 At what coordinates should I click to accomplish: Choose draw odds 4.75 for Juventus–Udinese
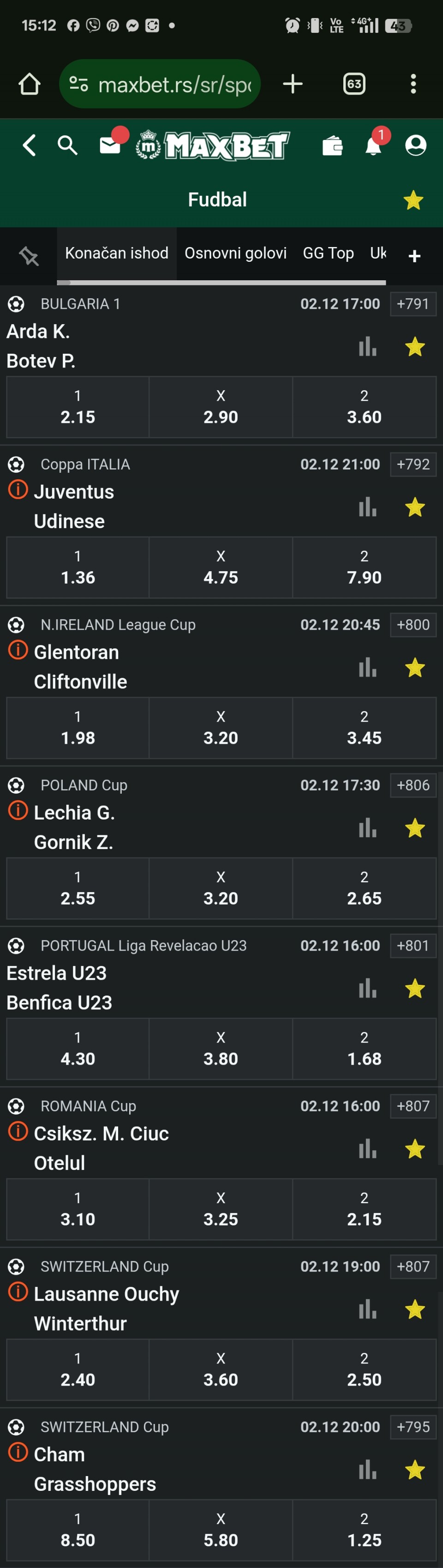pyautogui.click(x=221, y=567)
